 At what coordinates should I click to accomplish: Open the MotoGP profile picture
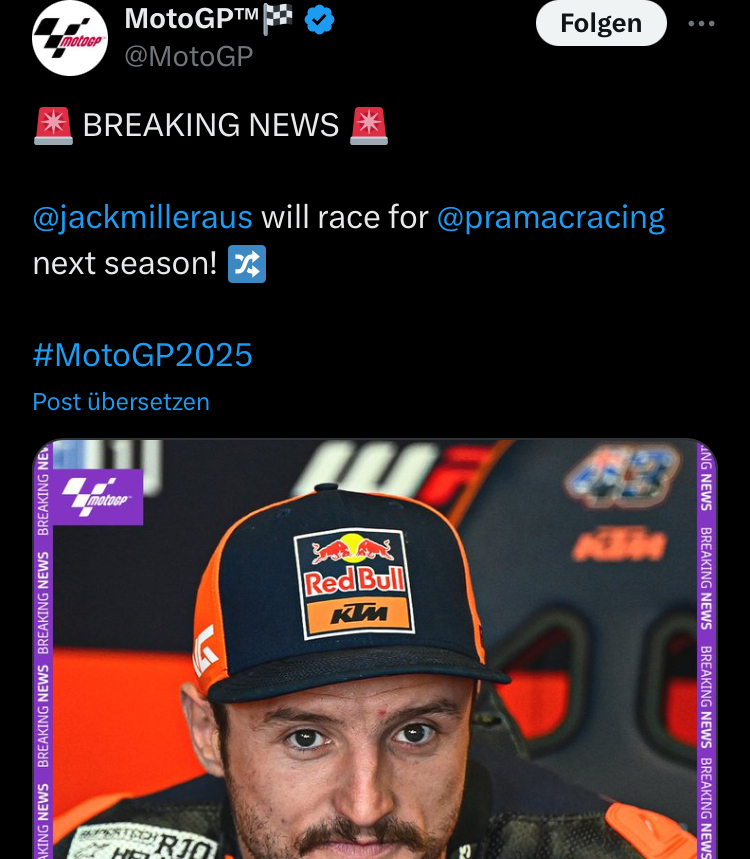(x=70, y=38)
